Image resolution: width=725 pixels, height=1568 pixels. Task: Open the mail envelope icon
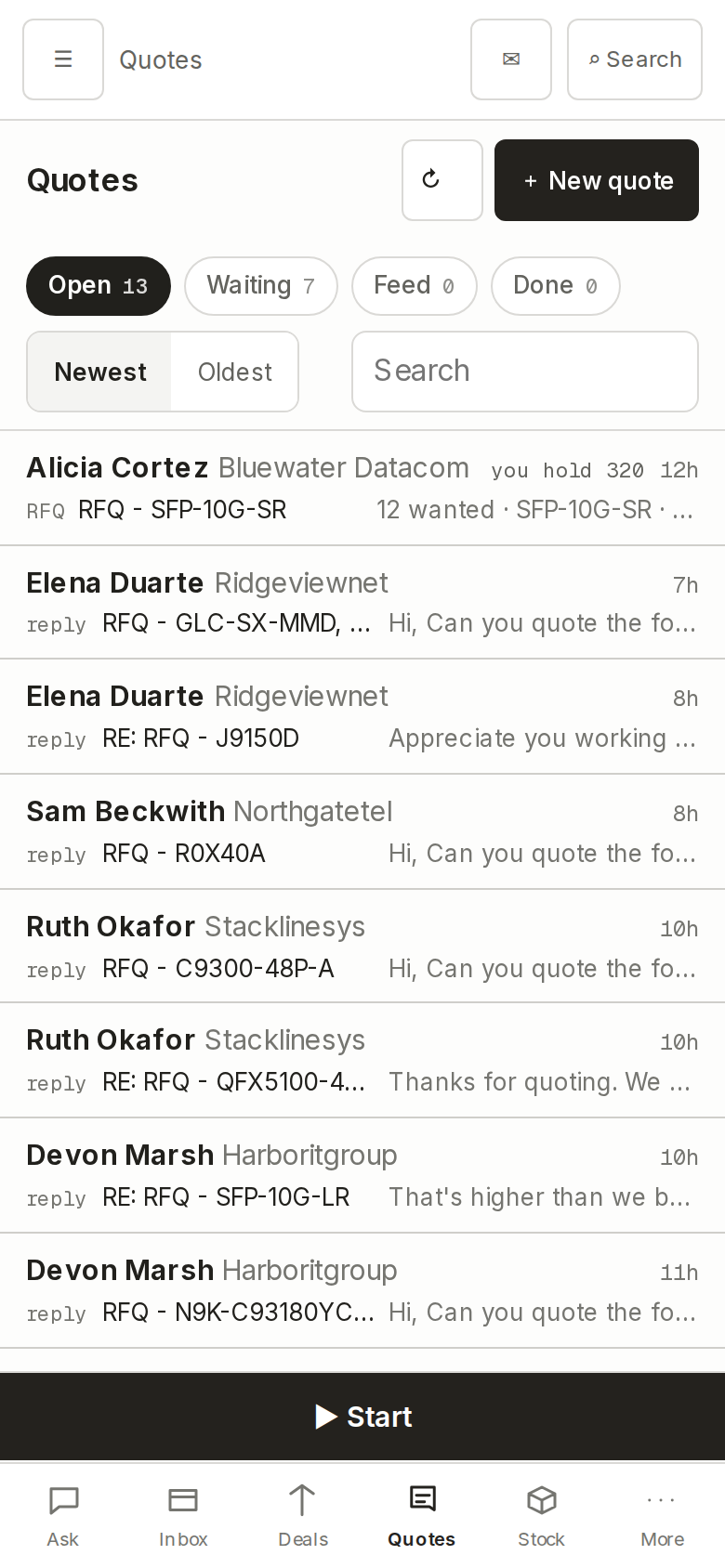[x=511, y=59]
